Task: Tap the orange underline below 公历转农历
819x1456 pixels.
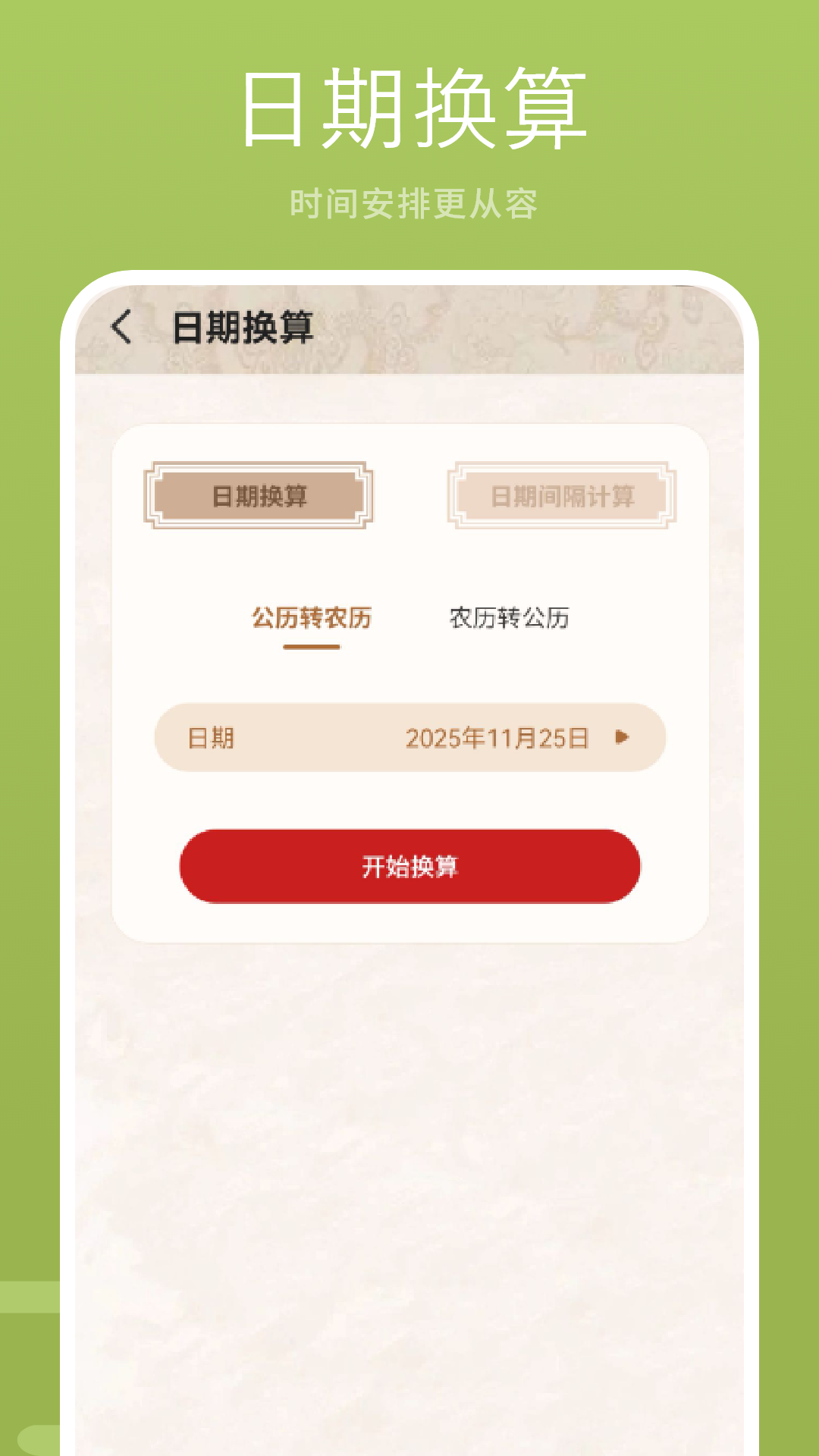Action: click(x=312, y=646)
